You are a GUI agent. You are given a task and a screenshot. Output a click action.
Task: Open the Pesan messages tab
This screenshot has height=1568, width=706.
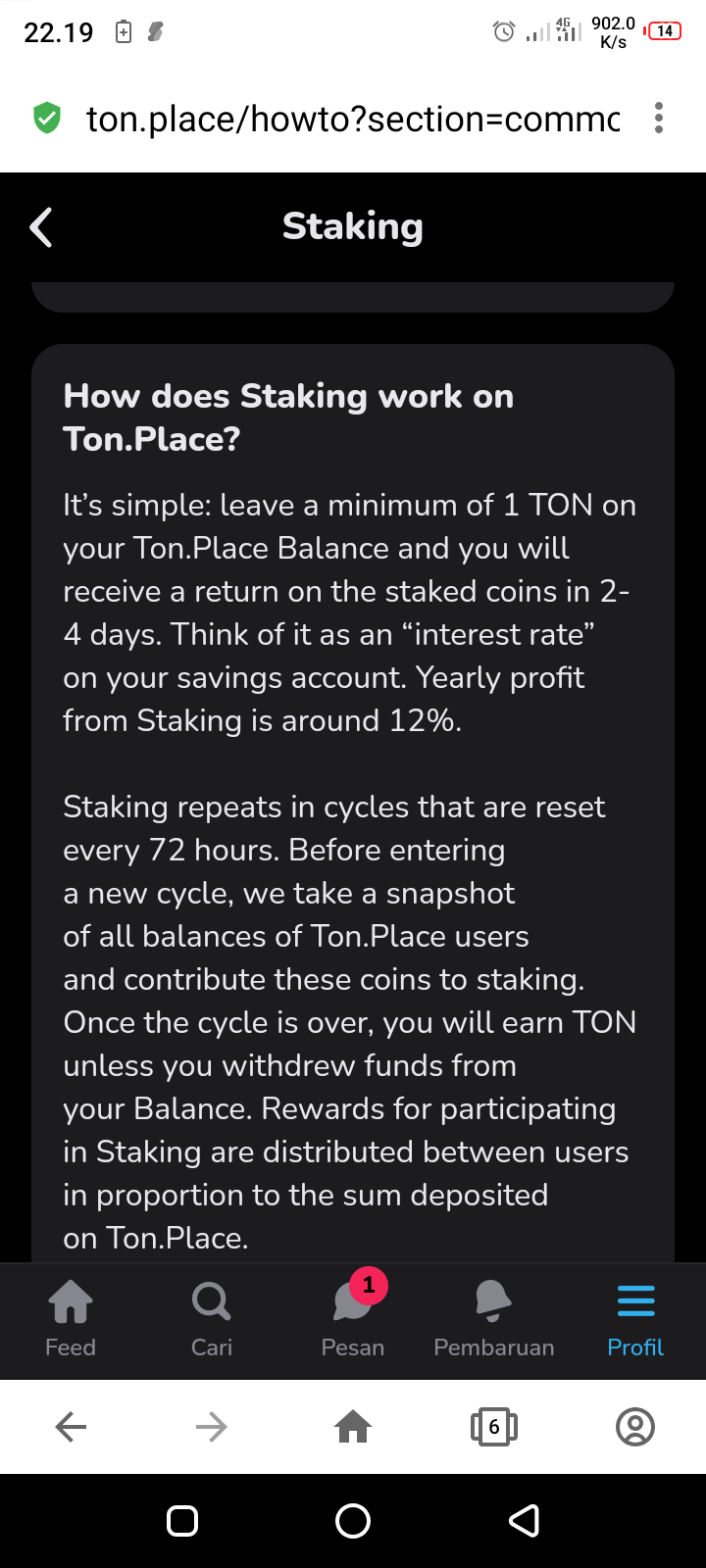coord(353,1318)
